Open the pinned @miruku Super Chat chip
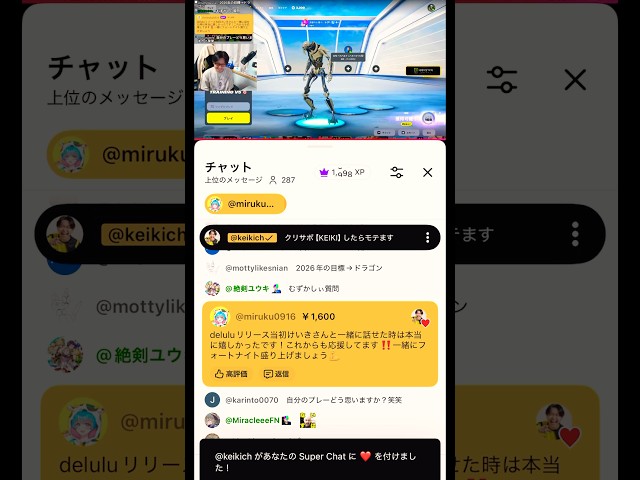The width and height of the screenshot is (640, 480). [245, 204]
